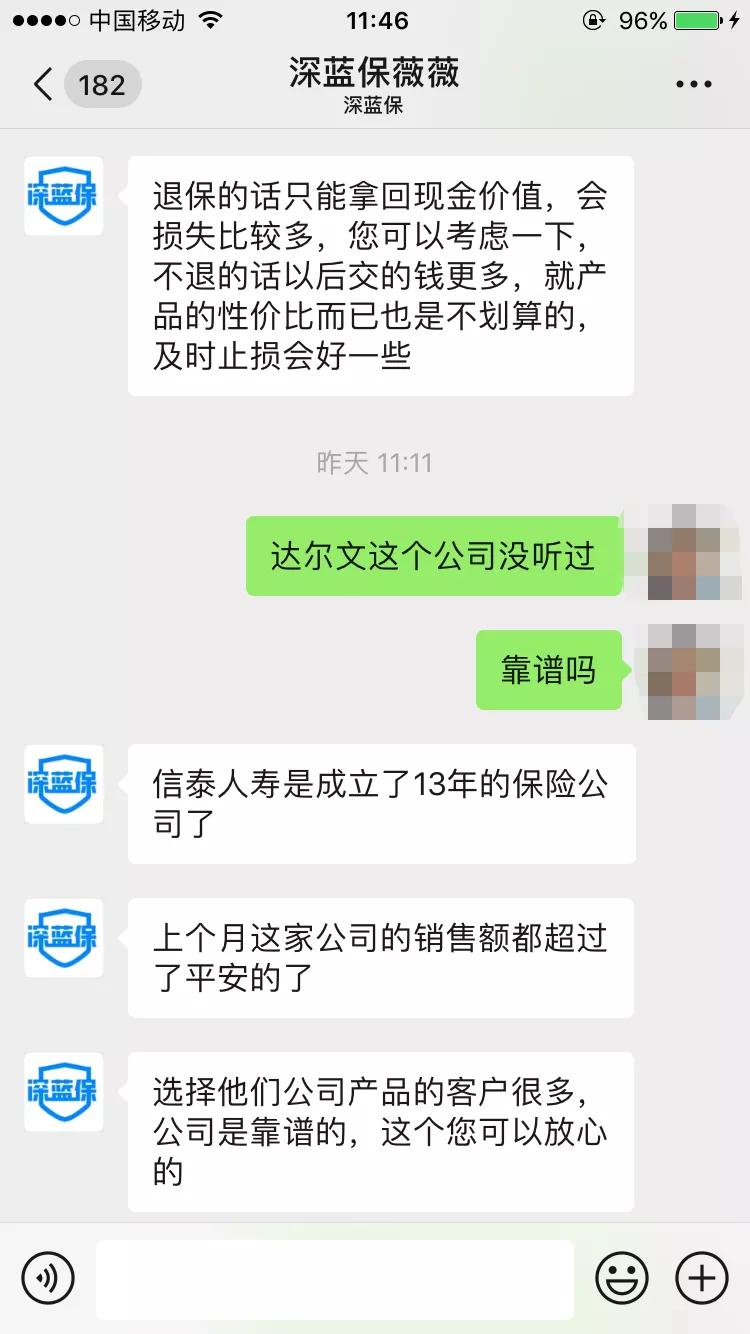Select the green bubble 达尔文这个公司没听过
The height and width of the screenshot is (1334, 750).
pyautogui.click(x=434, y=555)
